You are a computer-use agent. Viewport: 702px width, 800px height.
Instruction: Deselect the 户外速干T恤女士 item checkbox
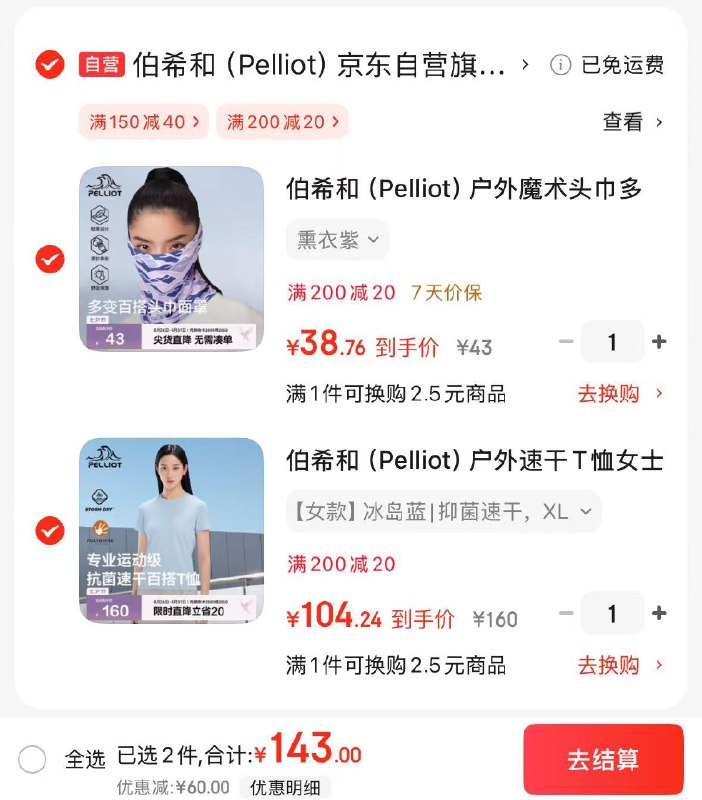(x=49, y=531)
